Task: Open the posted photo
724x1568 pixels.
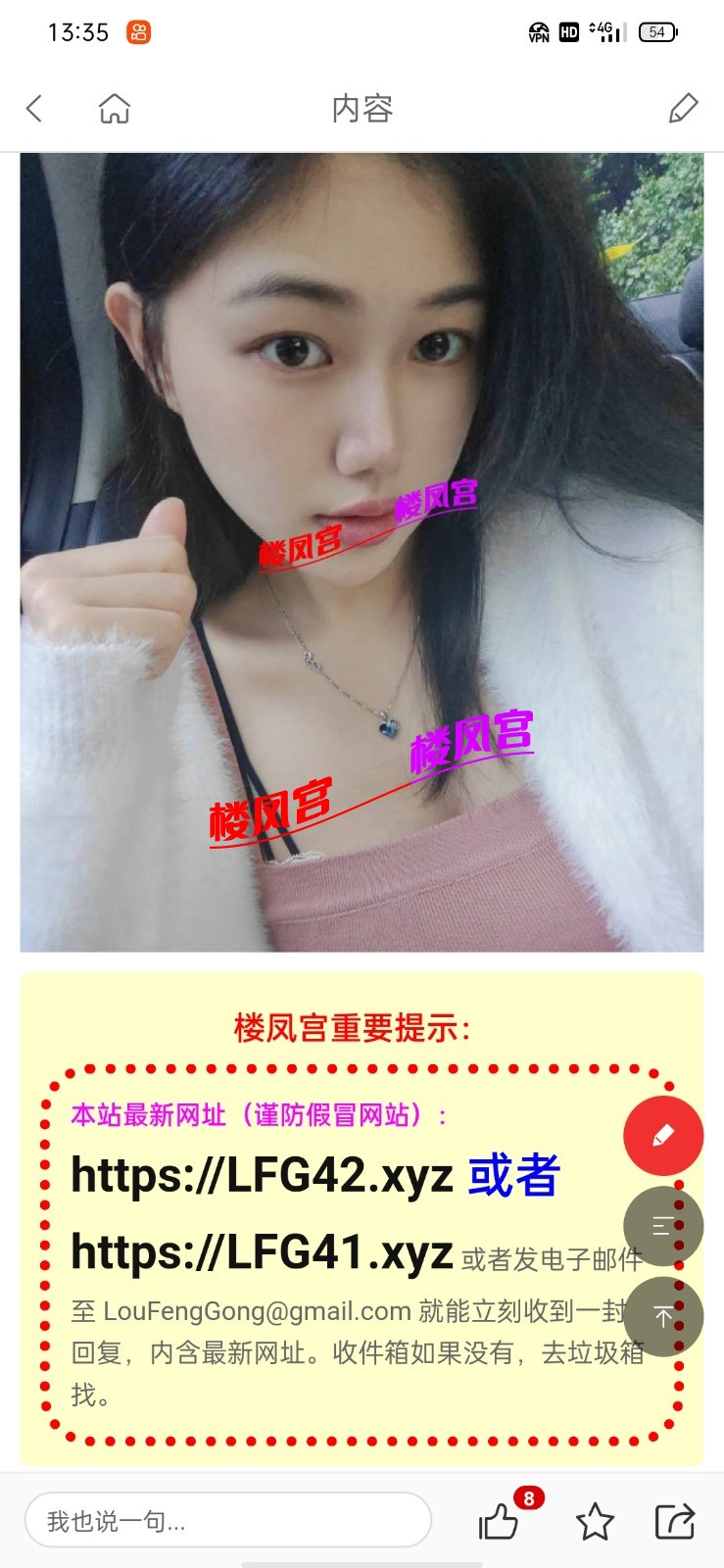Action: [362, 552]
